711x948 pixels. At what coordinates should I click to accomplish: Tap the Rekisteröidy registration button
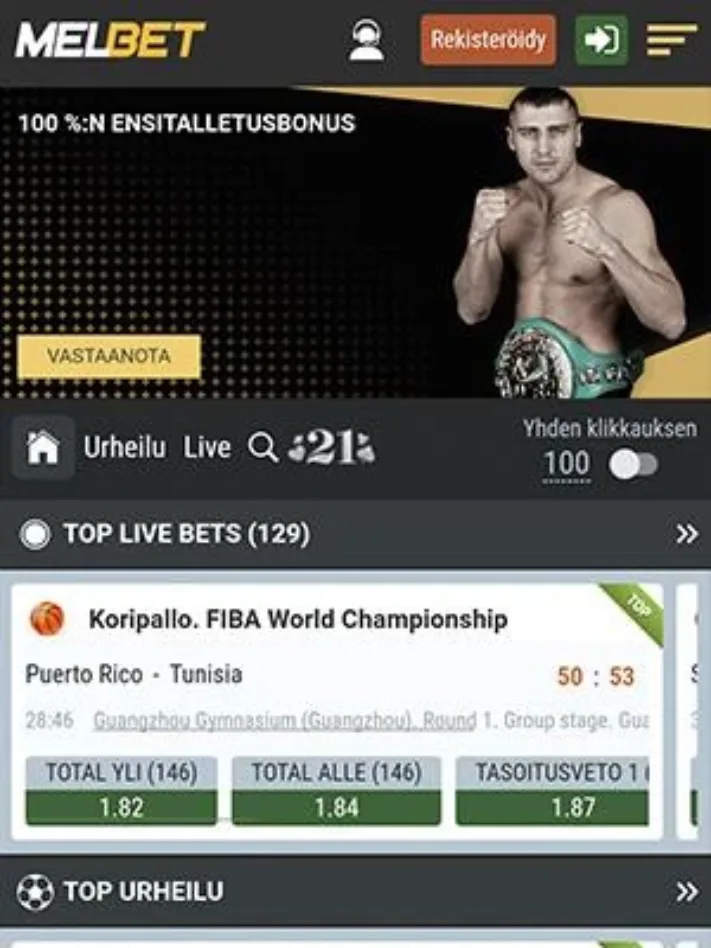[488, 40]
